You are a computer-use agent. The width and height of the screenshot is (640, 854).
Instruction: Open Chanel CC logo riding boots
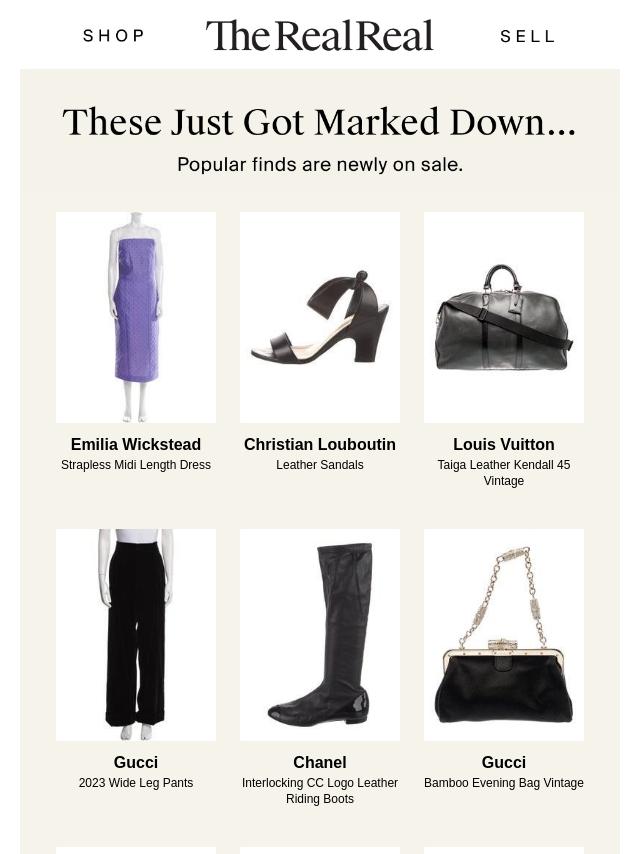pyautogui.click(x=320, y=635)
